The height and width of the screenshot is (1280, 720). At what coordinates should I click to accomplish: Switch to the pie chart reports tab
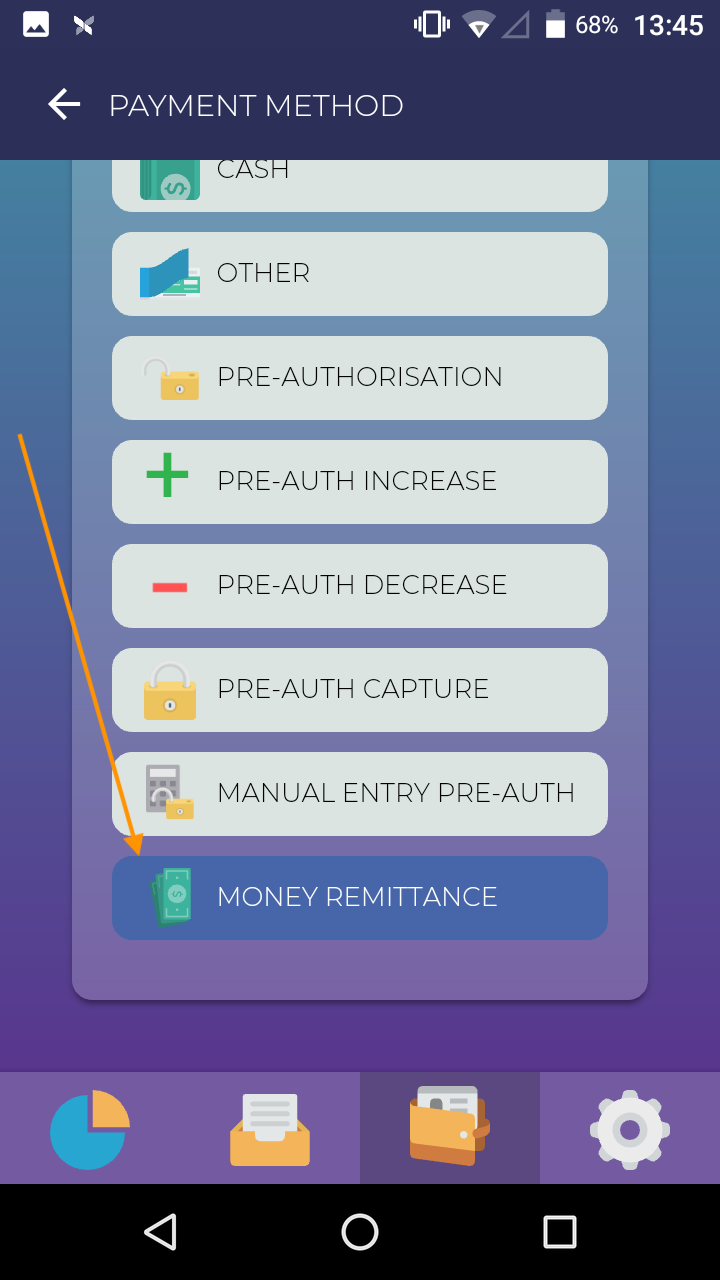[x=90, y=1129]
